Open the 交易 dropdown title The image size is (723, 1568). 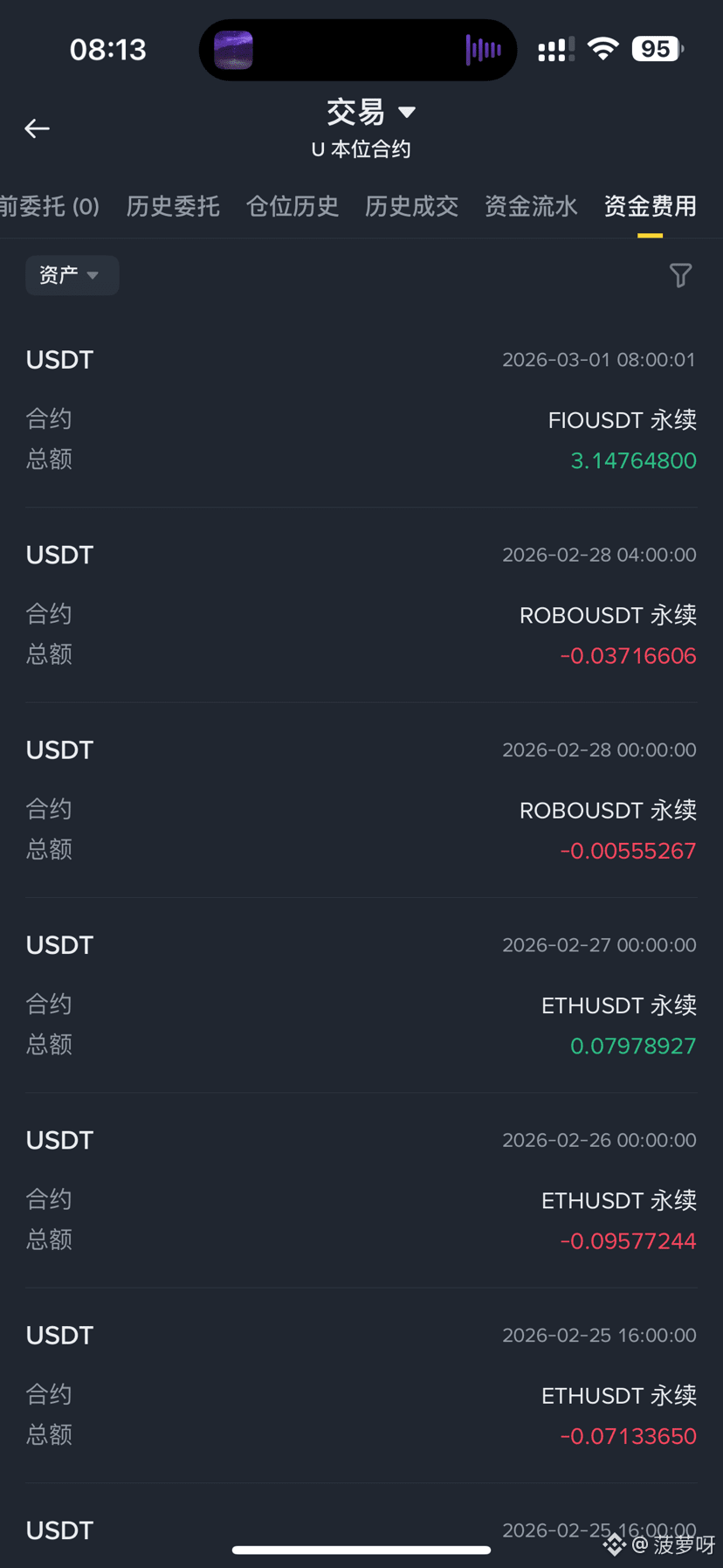371,112
